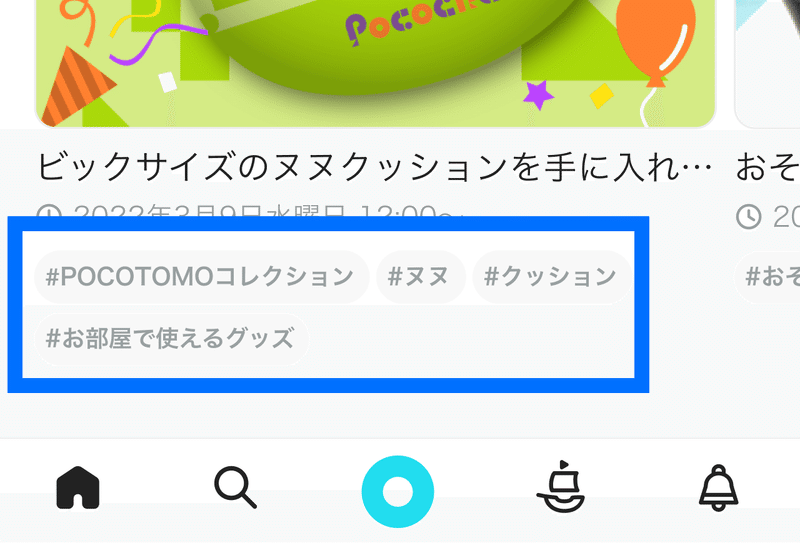The width and height of the screenshot is (800, 543).
Task: Select the #ヌヌ tag
Action: click(x=420, y=276)
